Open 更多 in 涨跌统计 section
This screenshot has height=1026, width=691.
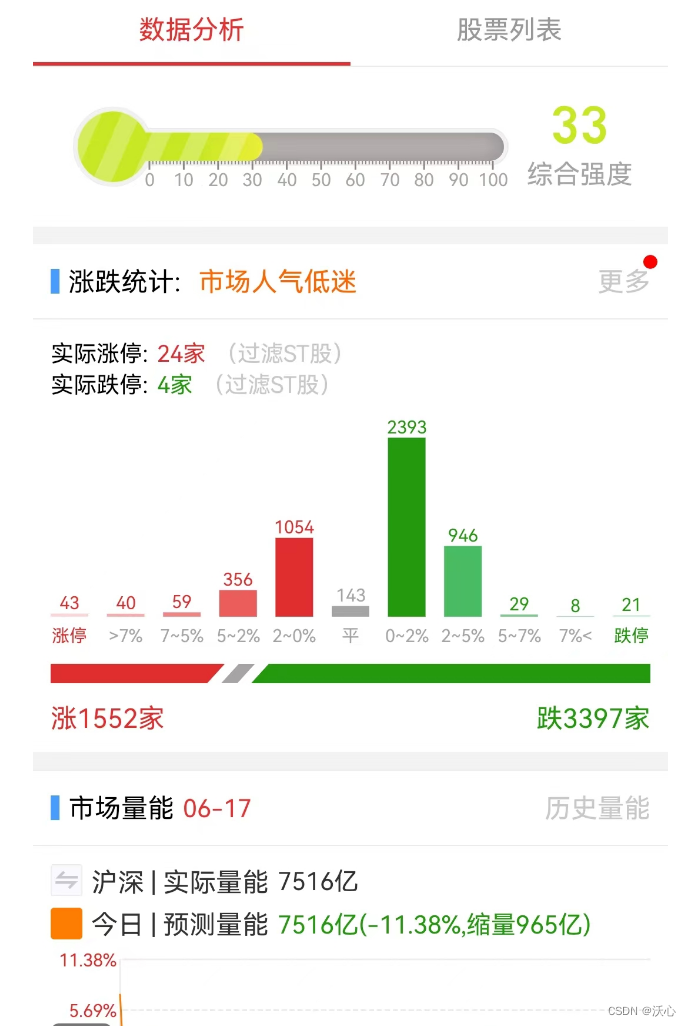(624, 282)
